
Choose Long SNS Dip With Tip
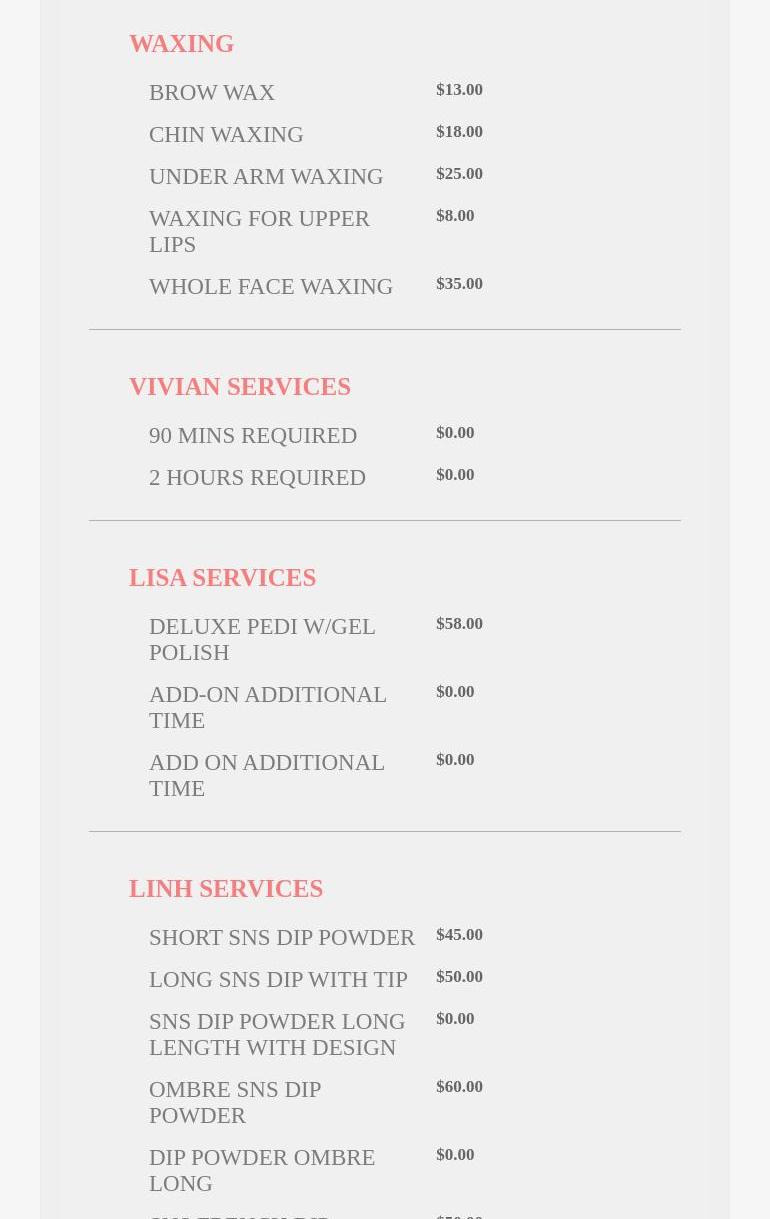278,979
